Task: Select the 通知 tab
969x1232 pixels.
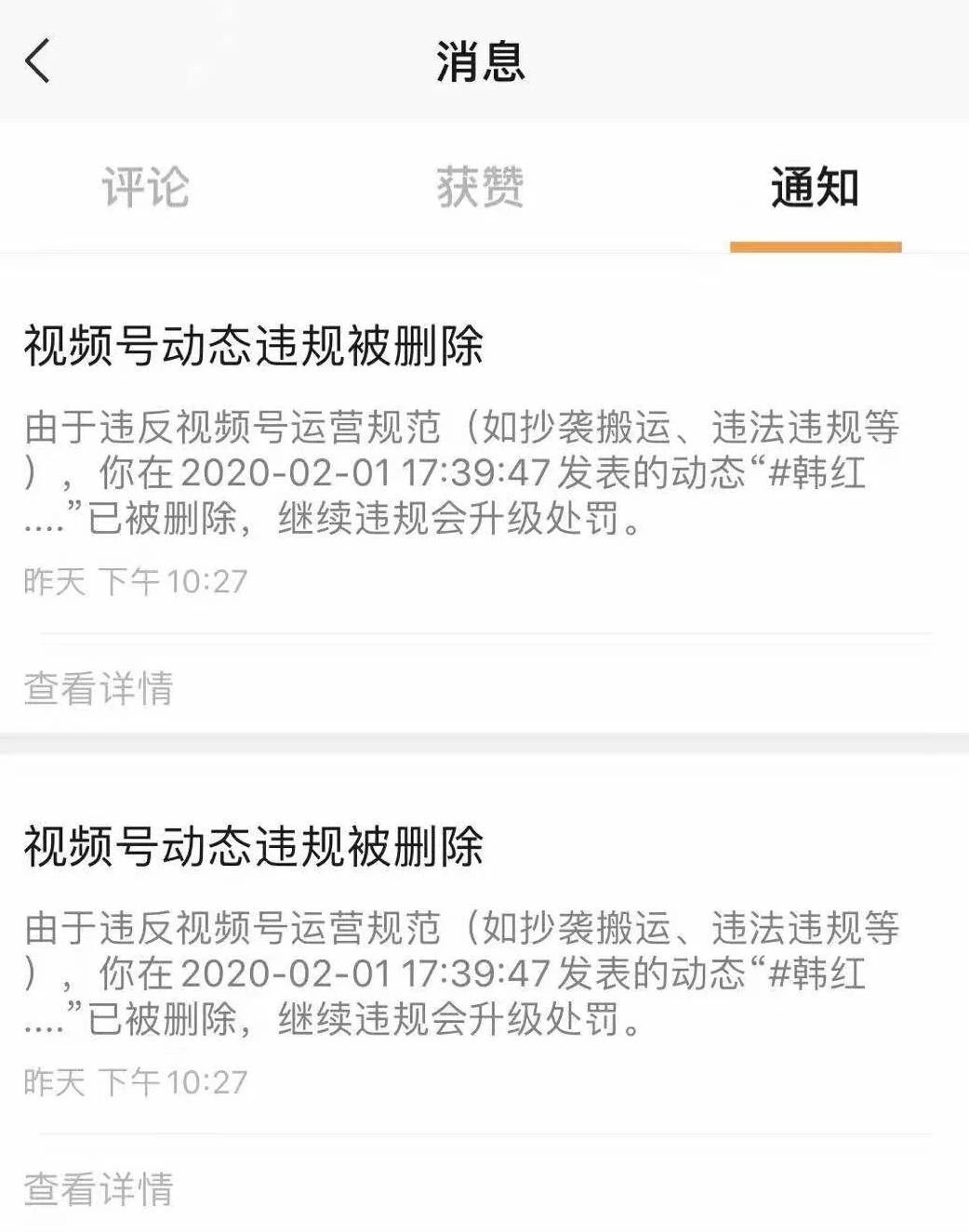Action: coord(815,188)
